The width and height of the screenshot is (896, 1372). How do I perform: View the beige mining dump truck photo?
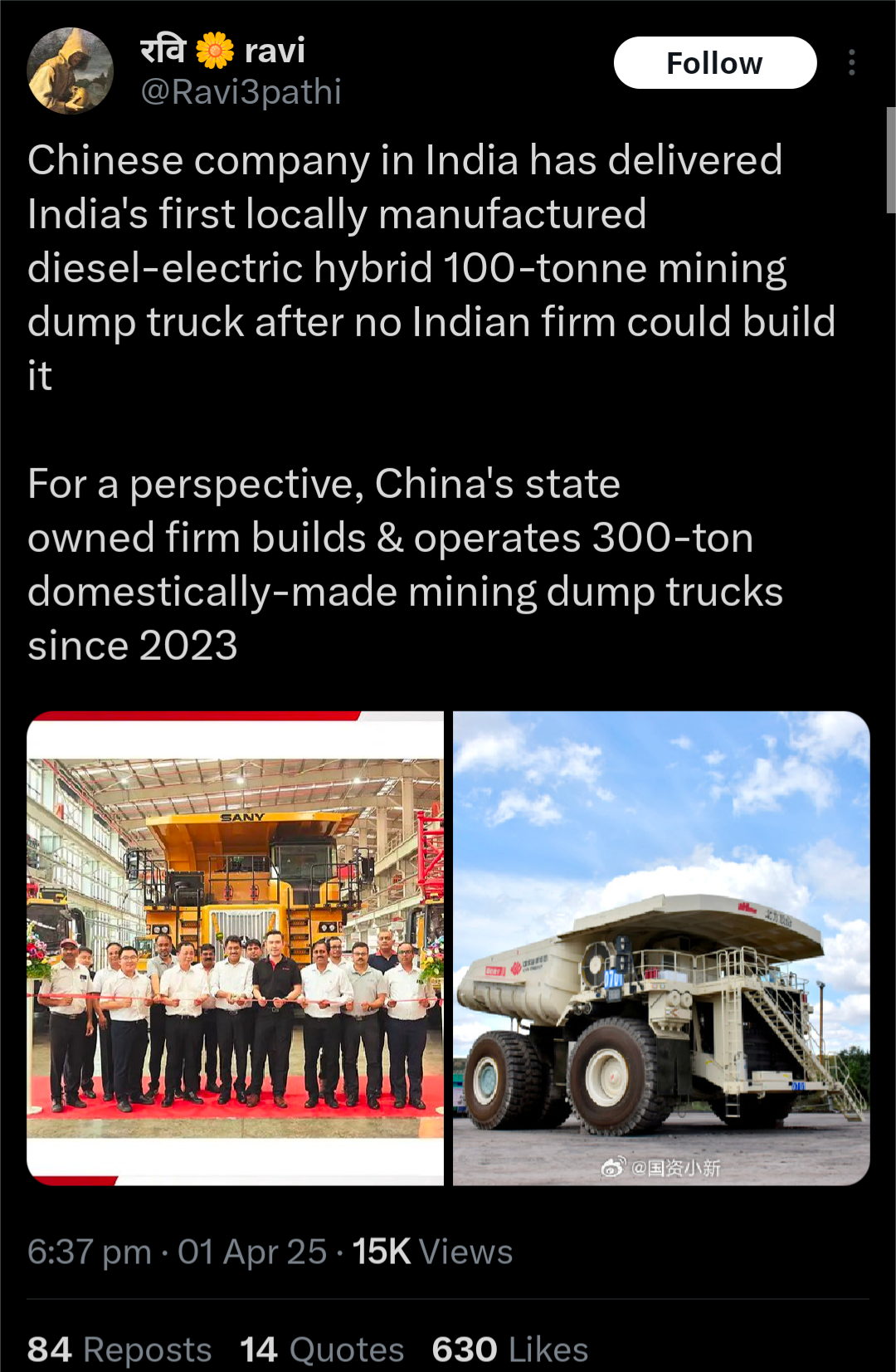(661, 948)
